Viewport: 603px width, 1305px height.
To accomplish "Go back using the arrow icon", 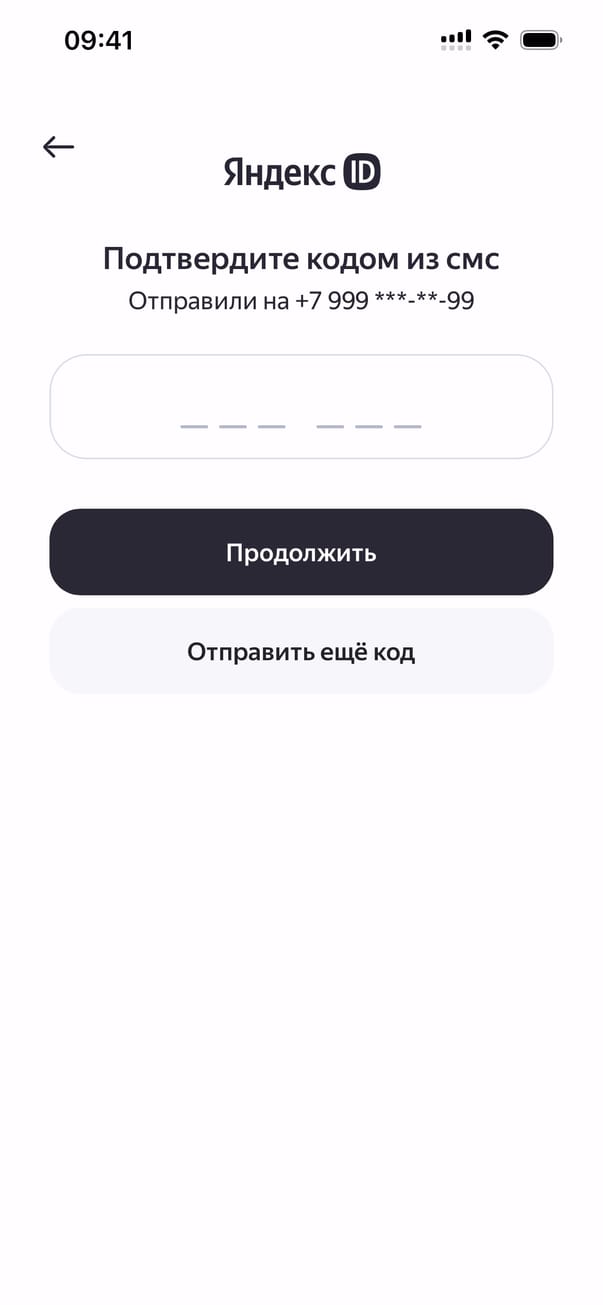I will point(58,147).
